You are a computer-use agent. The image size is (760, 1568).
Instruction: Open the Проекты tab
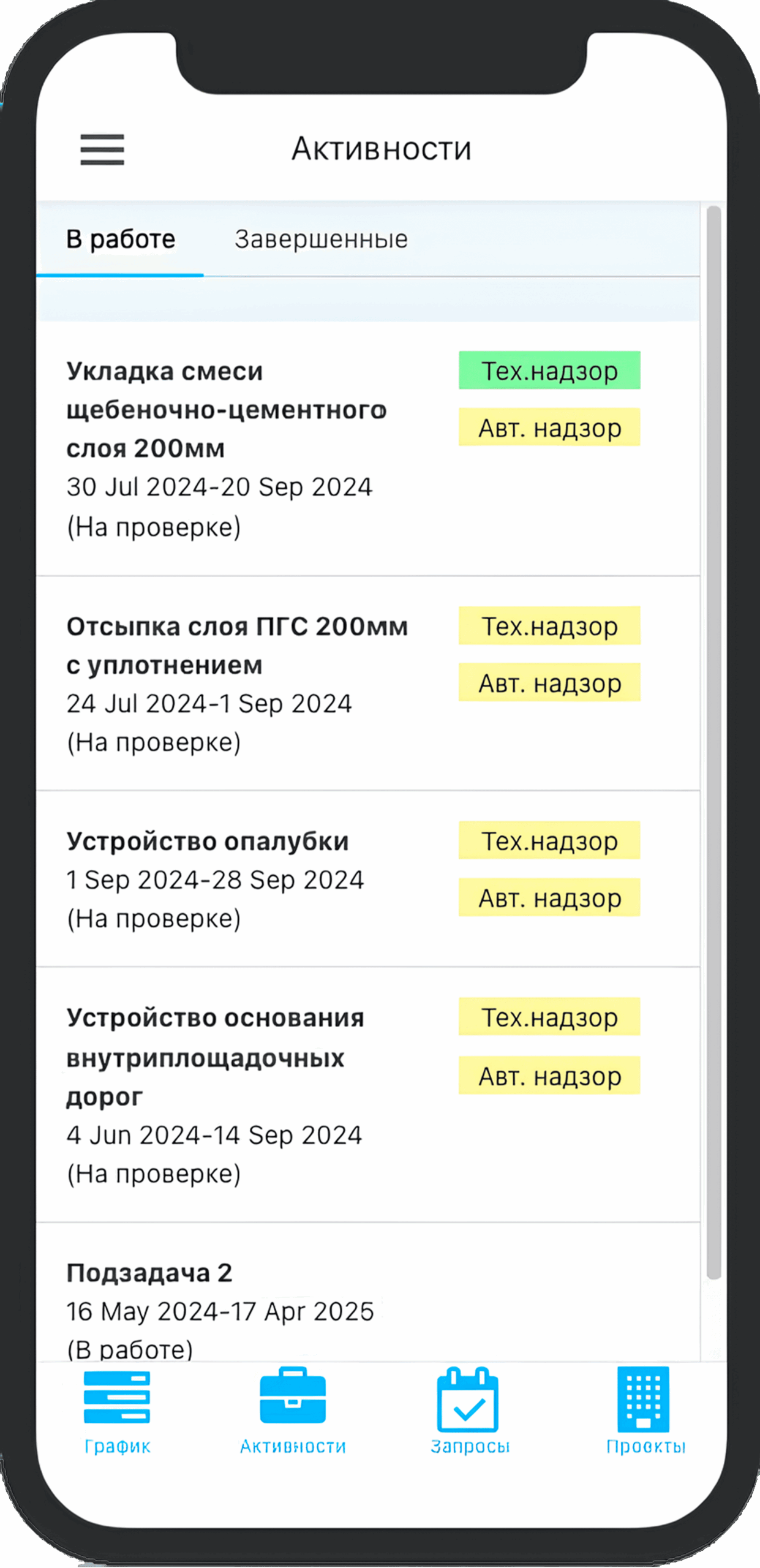pos(645,1411)
